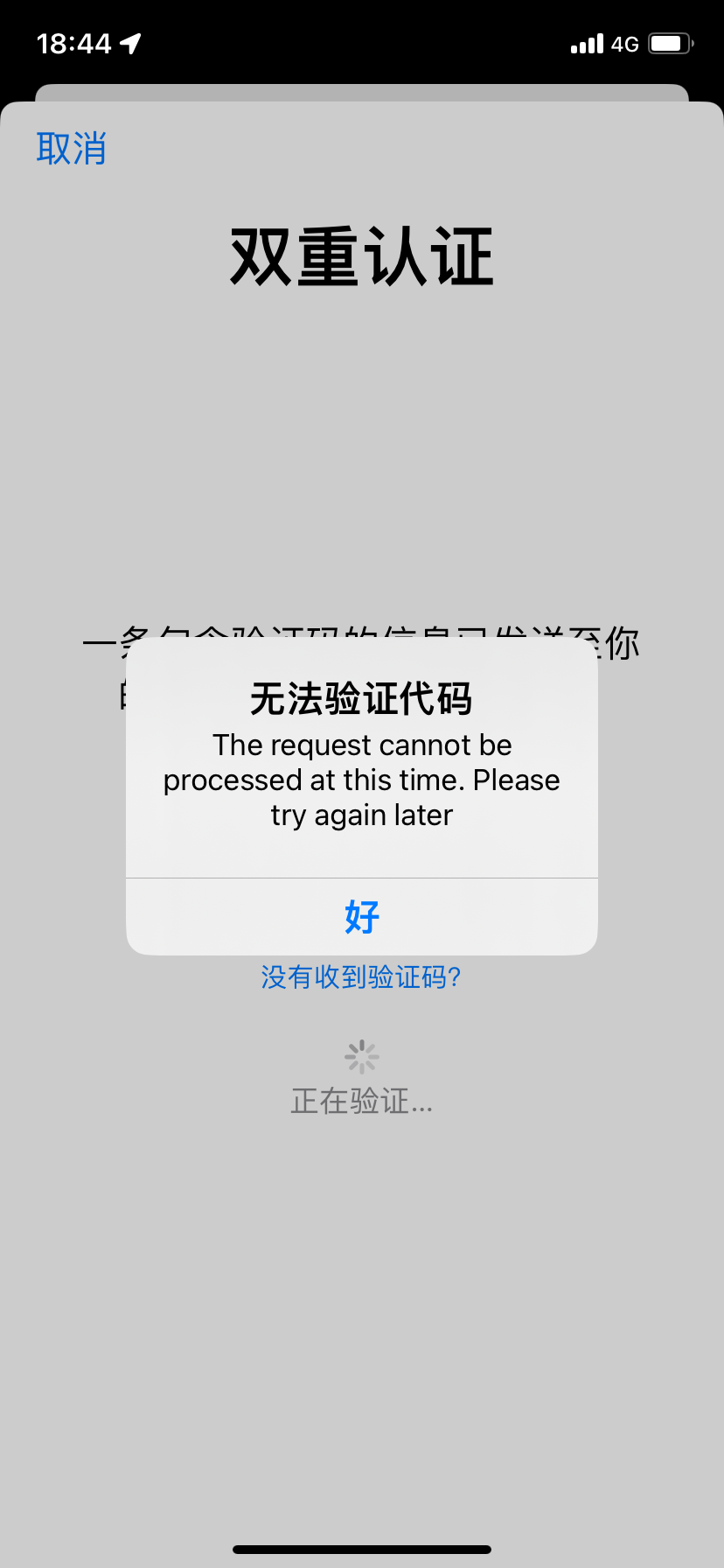The image size is (724, 1568).
Task: Tap 取消 to cancel two-factor authentication
Action: point(72,149)
